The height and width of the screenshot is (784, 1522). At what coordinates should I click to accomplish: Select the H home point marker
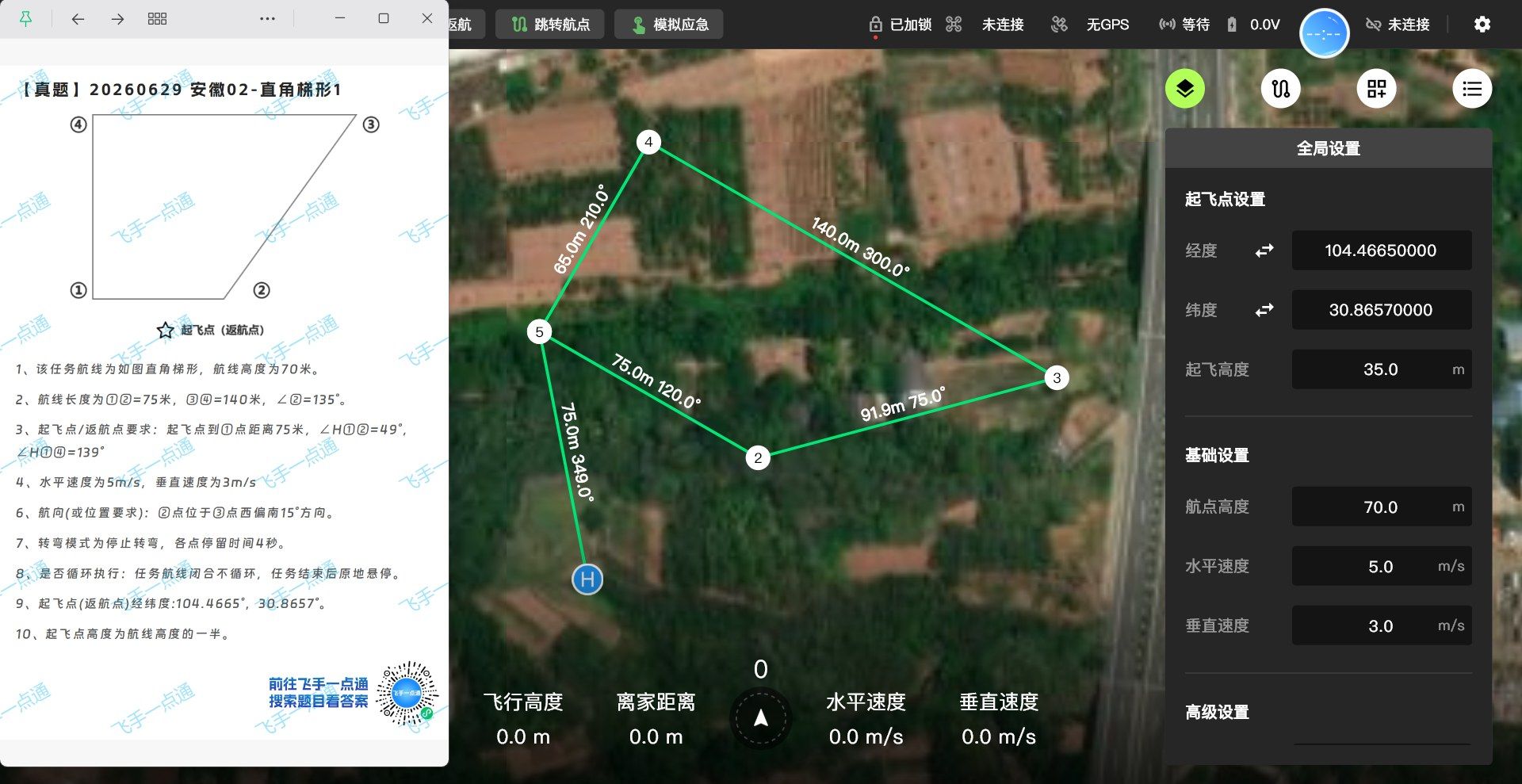587,579
